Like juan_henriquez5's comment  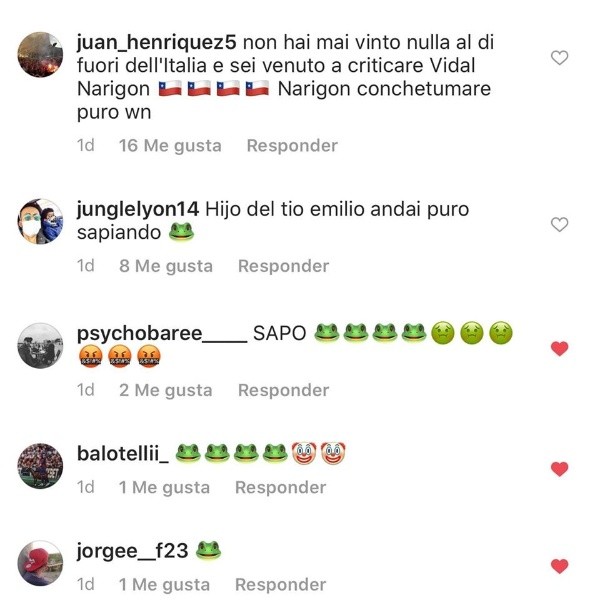(560, 58)
